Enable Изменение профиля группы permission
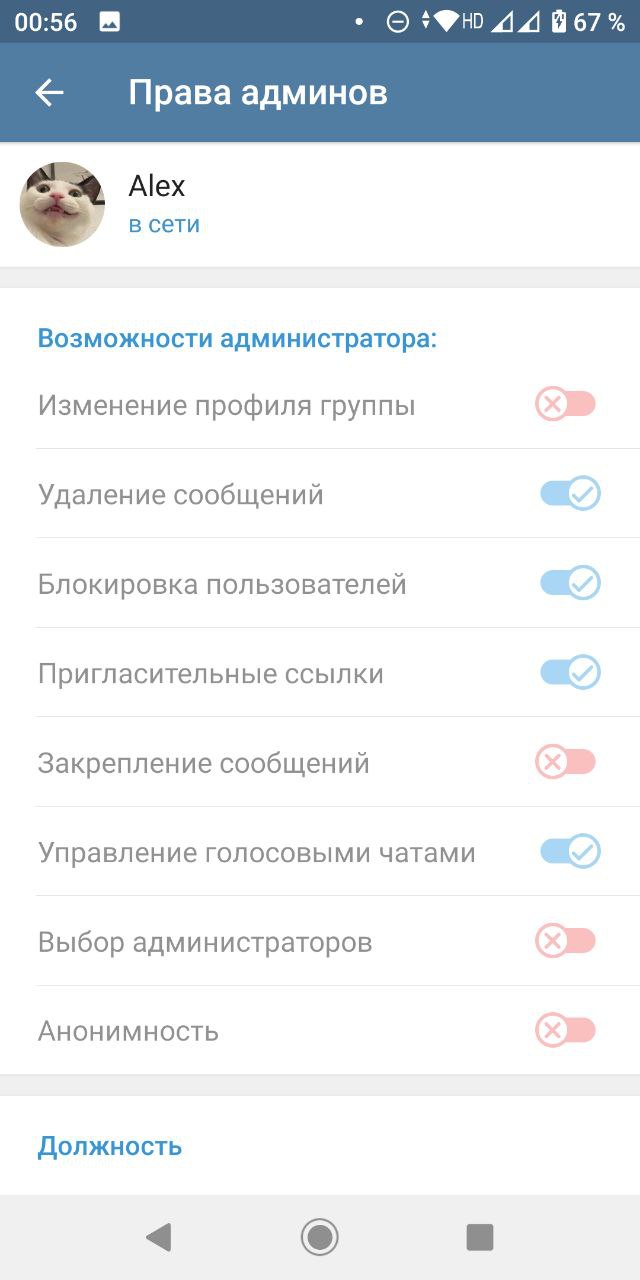This screenshot has width=640, height=1280. pyautogui.click(x=567, y=405)
